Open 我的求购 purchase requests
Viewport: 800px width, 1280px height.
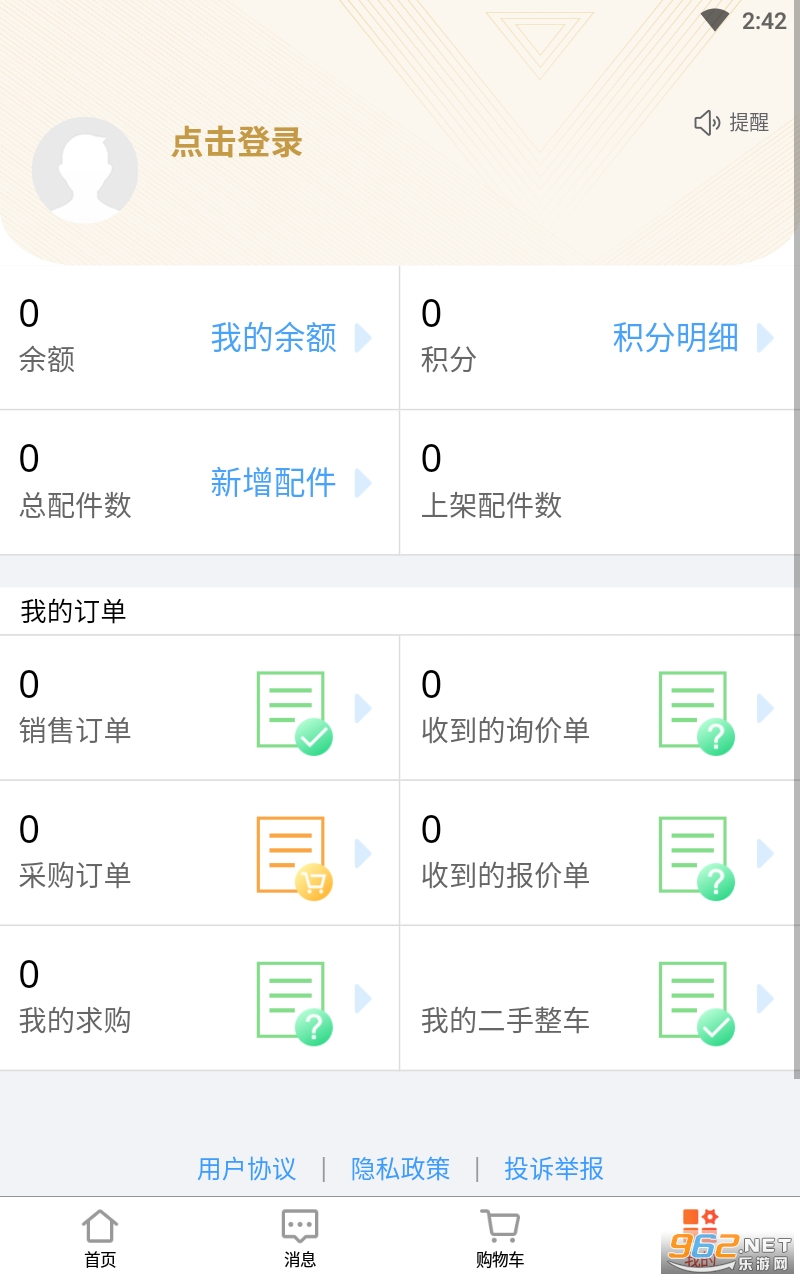click(199, 998)
